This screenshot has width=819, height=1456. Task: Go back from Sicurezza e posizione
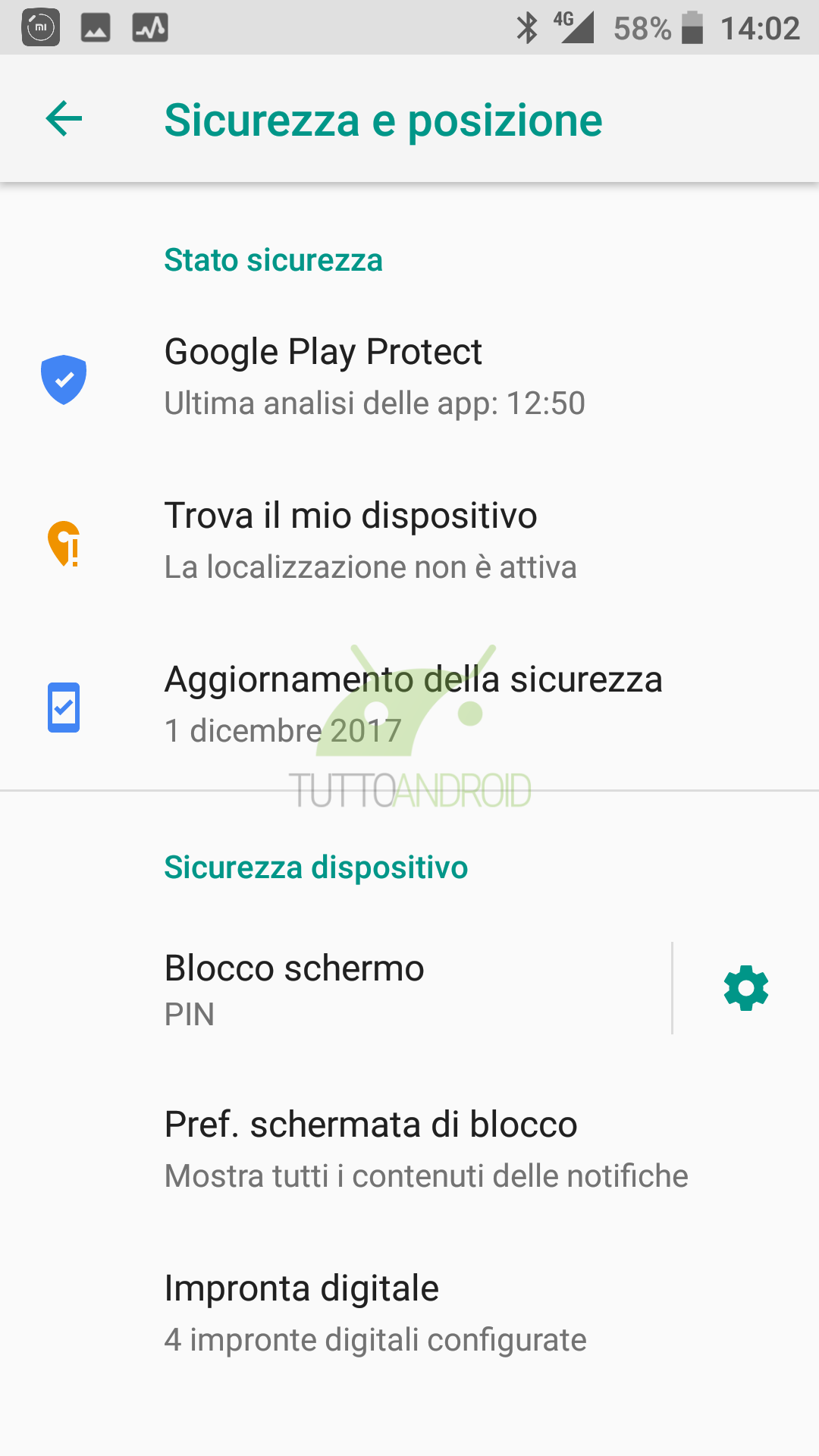[64, 119]
